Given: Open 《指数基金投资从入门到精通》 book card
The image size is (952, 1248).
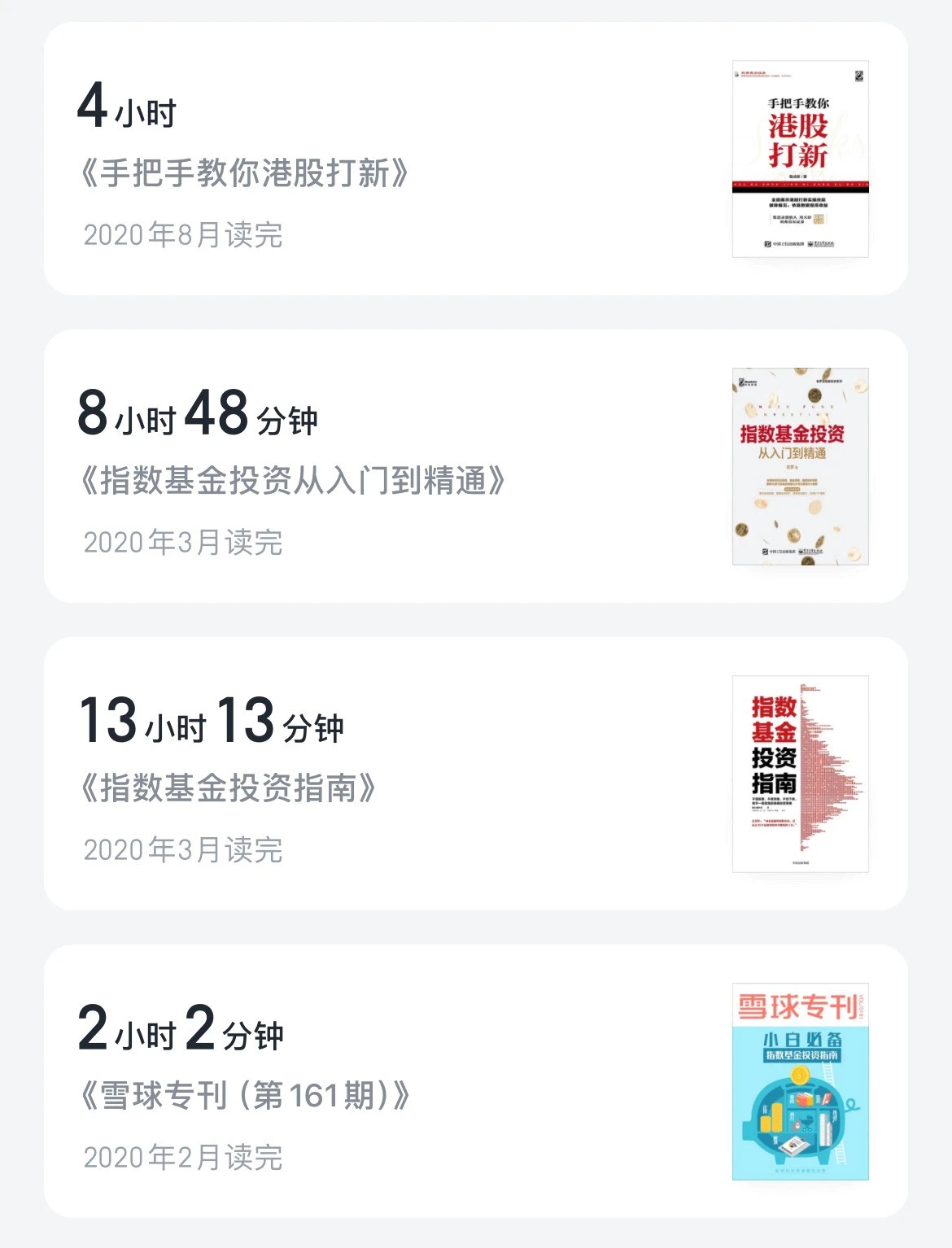Looking at the screenshot, I should [475, 466].
